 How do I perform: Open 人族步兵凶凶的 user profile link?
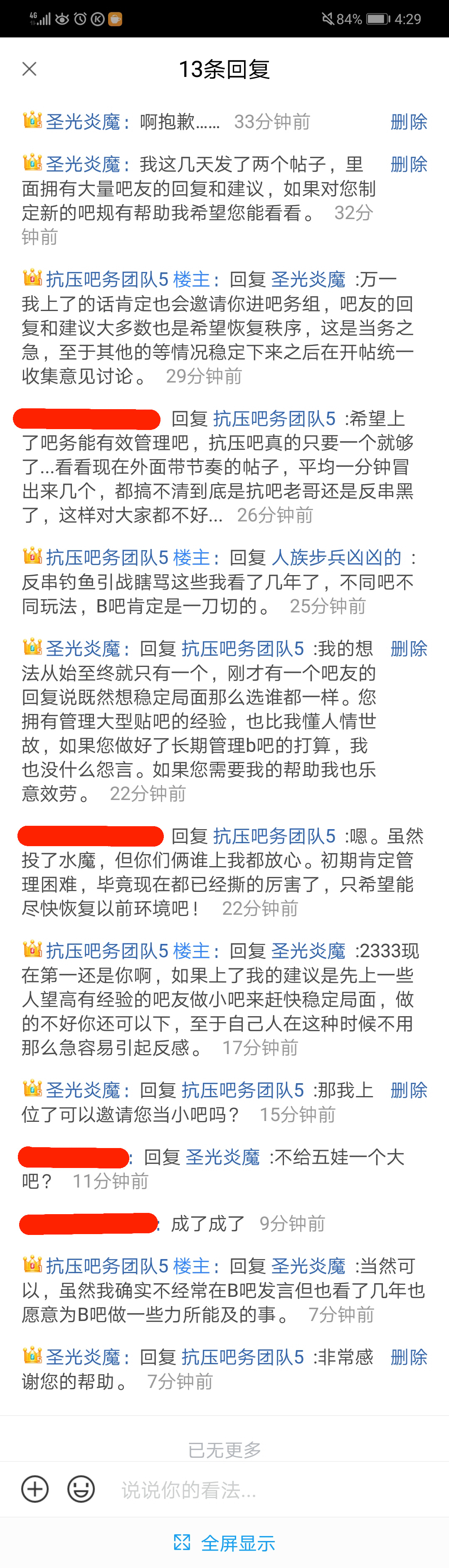click(x=336, y=558)
